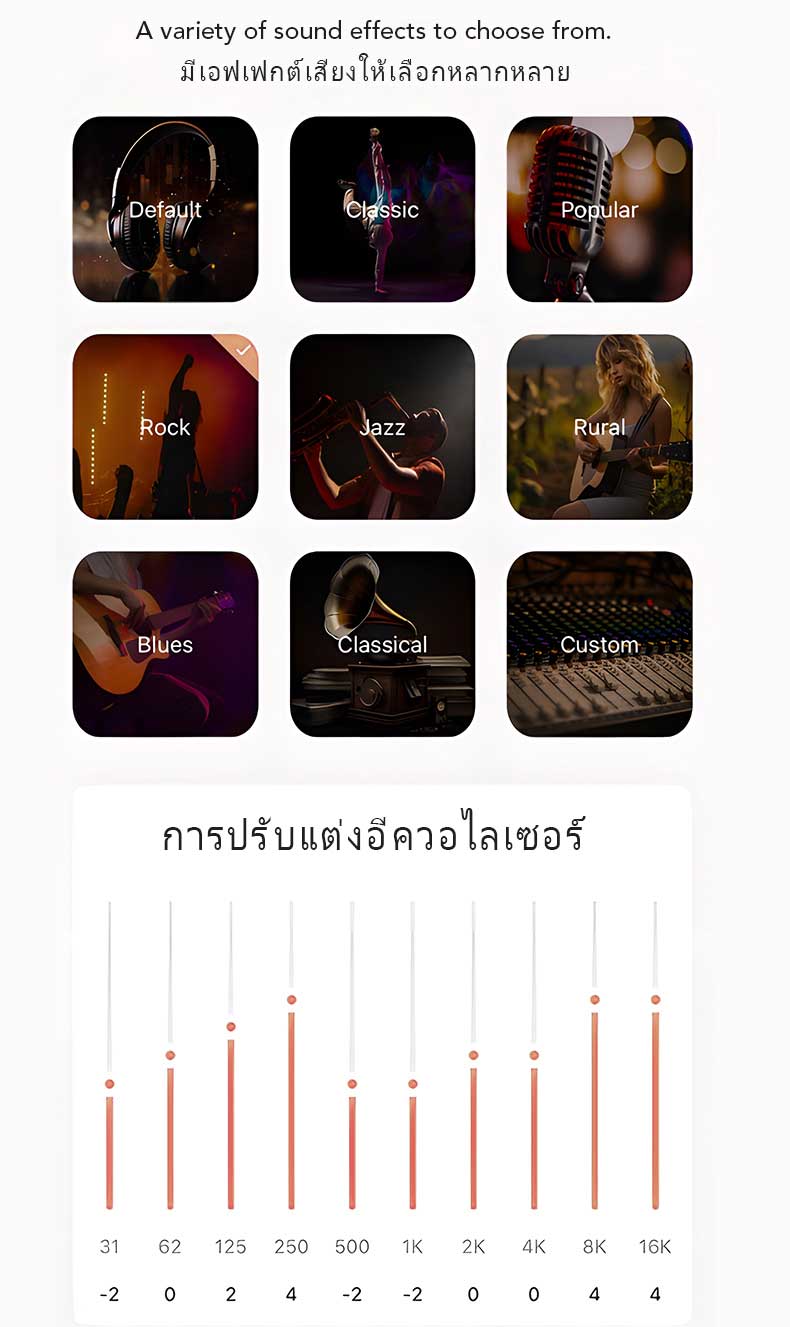Open the Custom equalizer preset
The height and width of the screenshot is (1327, 790).
[x=599, y=645]
